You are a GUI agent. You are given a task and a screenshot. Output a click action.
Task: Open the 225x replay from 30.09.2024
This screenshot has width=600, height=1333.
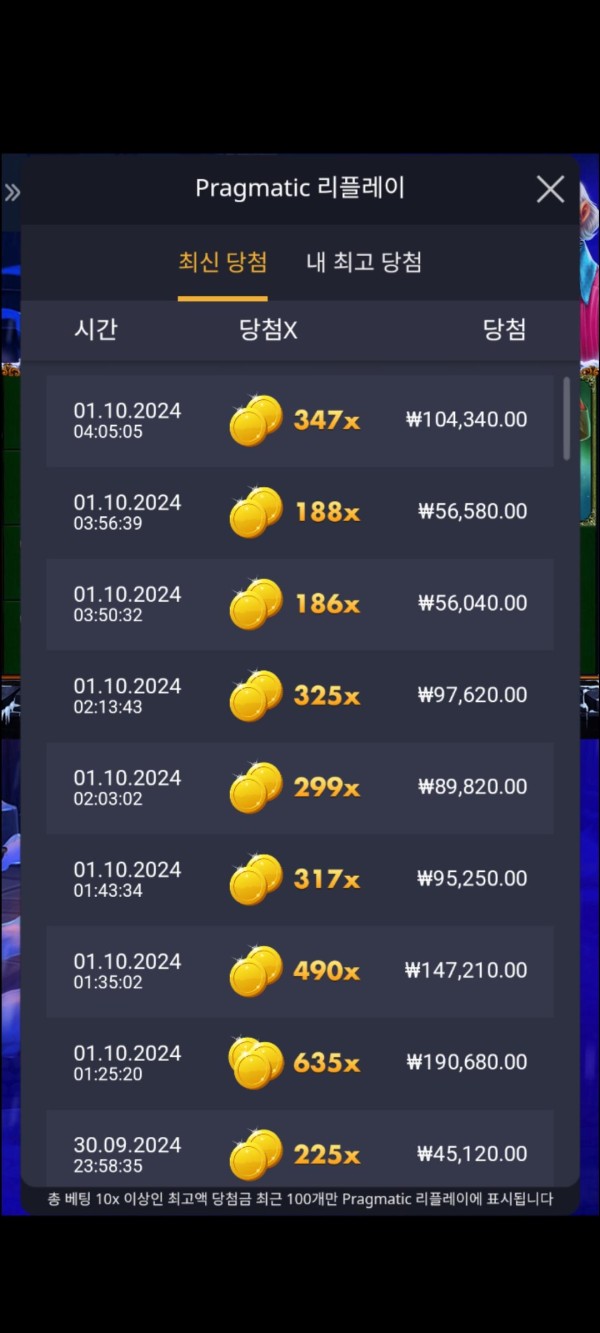300,1153
